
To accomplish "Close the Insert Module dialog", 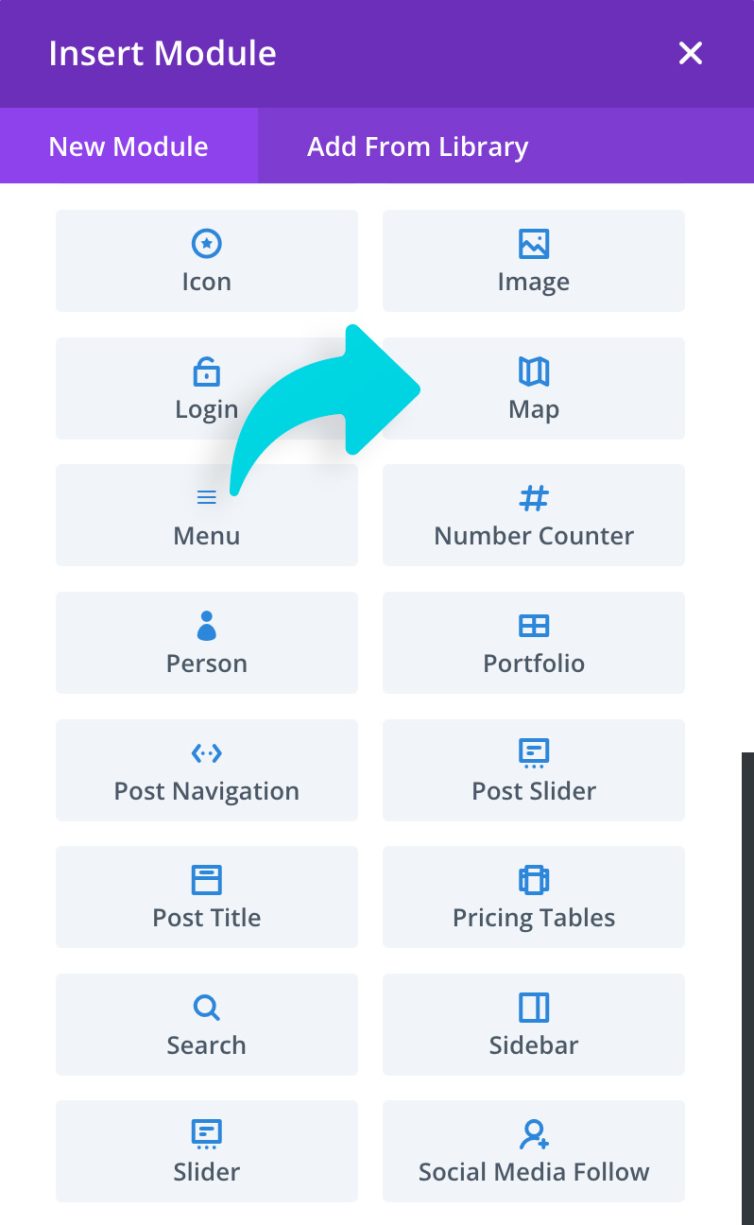I will pyautogui.click(x=690, y=53).
